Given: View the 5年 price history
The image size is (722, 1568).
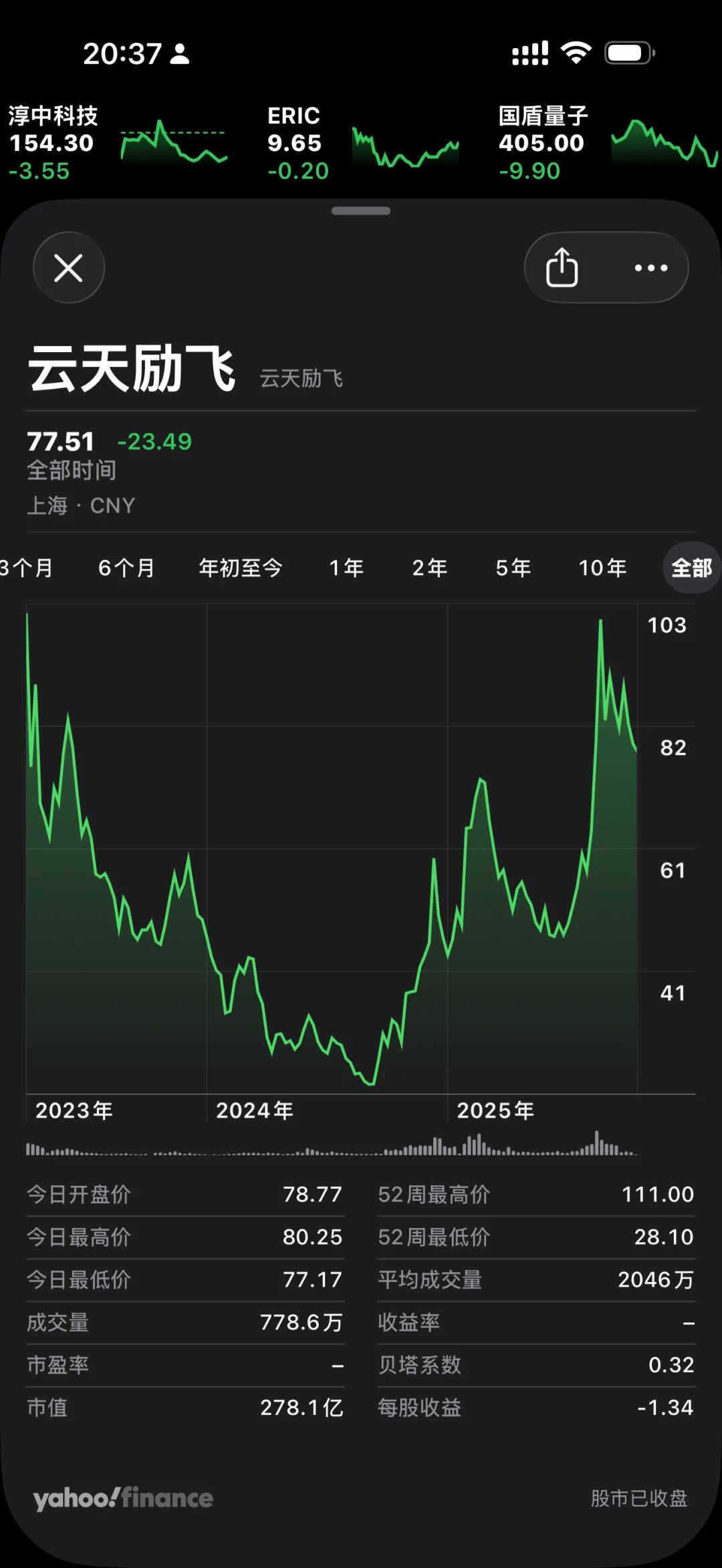Looking at the screenshot, I should coord(513,568).
